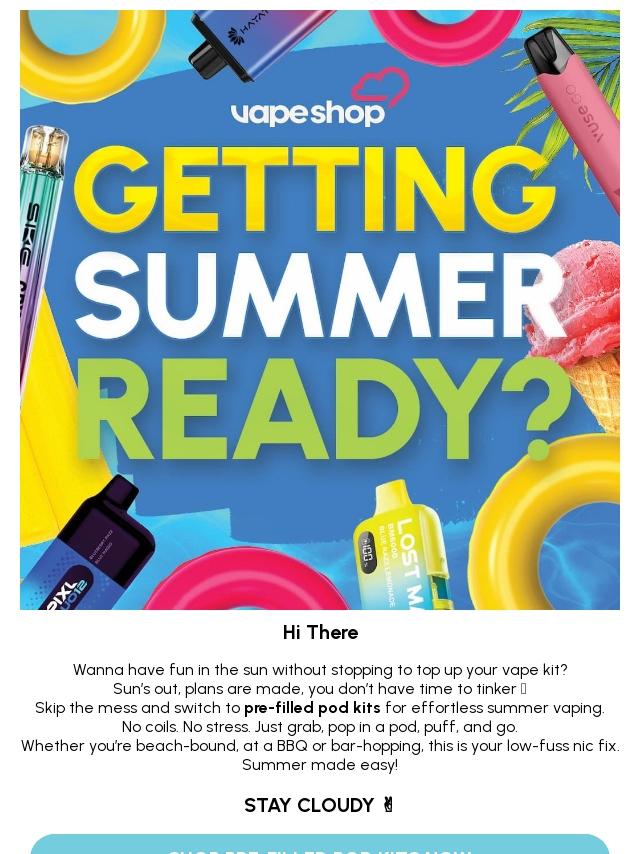640x854 pixels.
Task: Tap the teal shop pod kits button
Action: [x=320, y=845]
